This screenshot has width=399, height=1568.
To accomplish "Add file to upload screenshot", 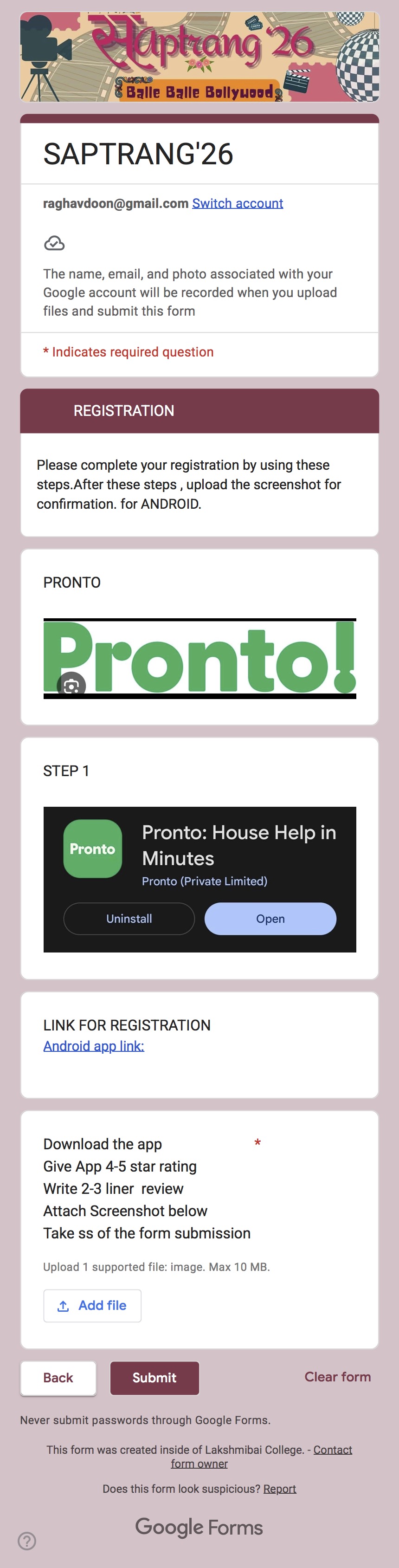I will tap(92, 1306).
